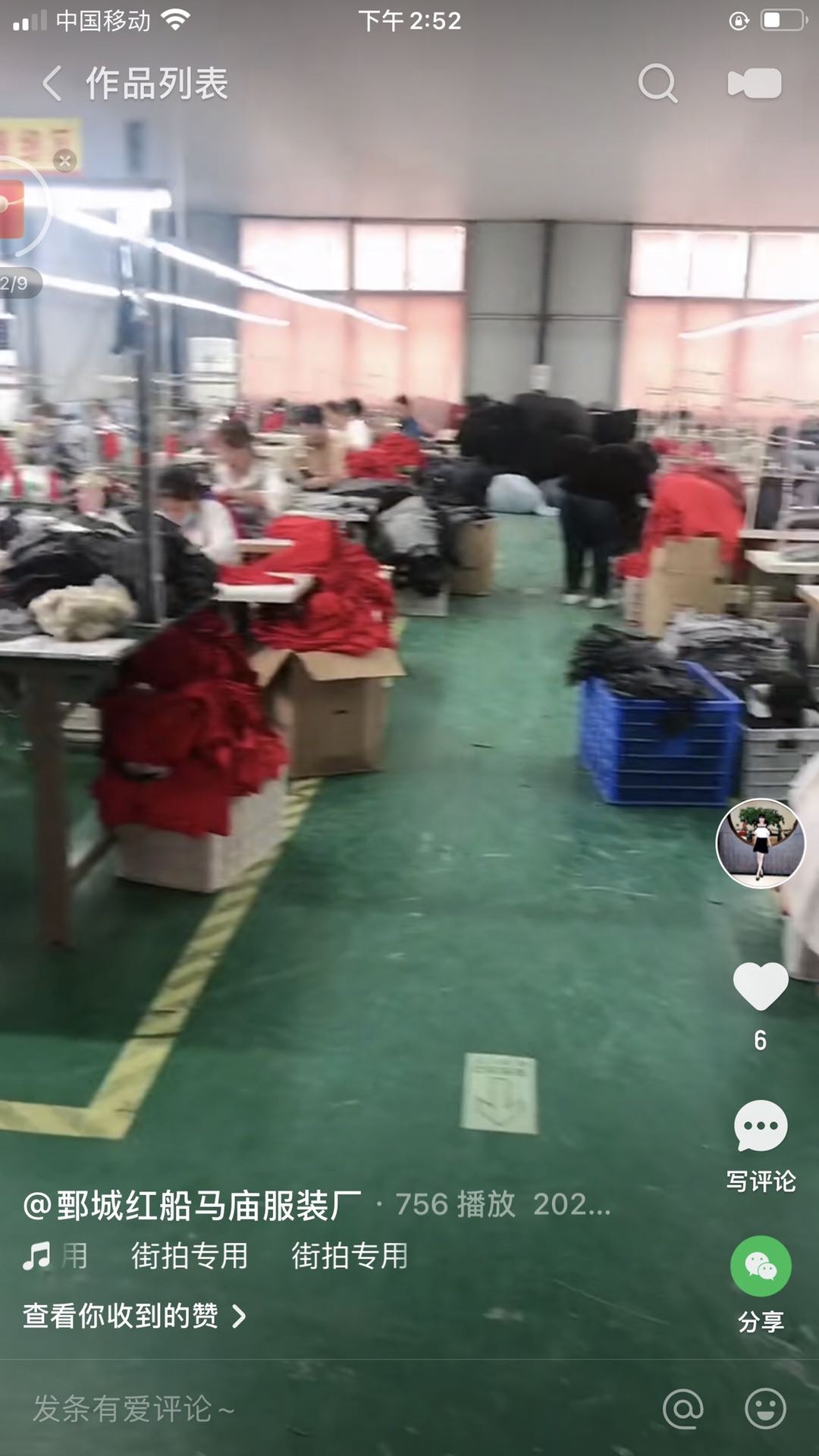Go back from 作品列表

click(52, 83)
